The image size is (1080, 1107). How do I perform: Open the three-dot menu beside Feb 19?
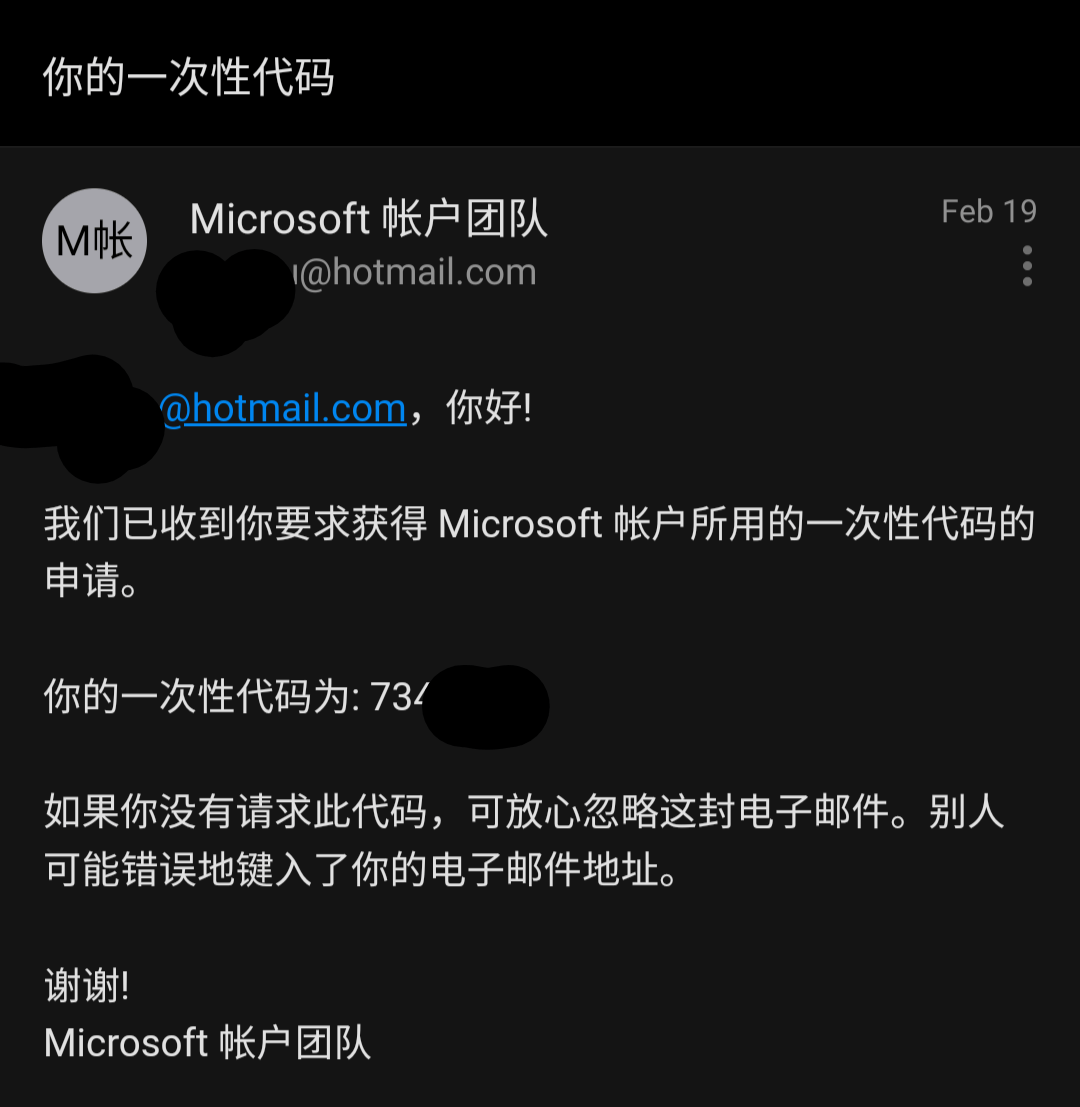1027,266
